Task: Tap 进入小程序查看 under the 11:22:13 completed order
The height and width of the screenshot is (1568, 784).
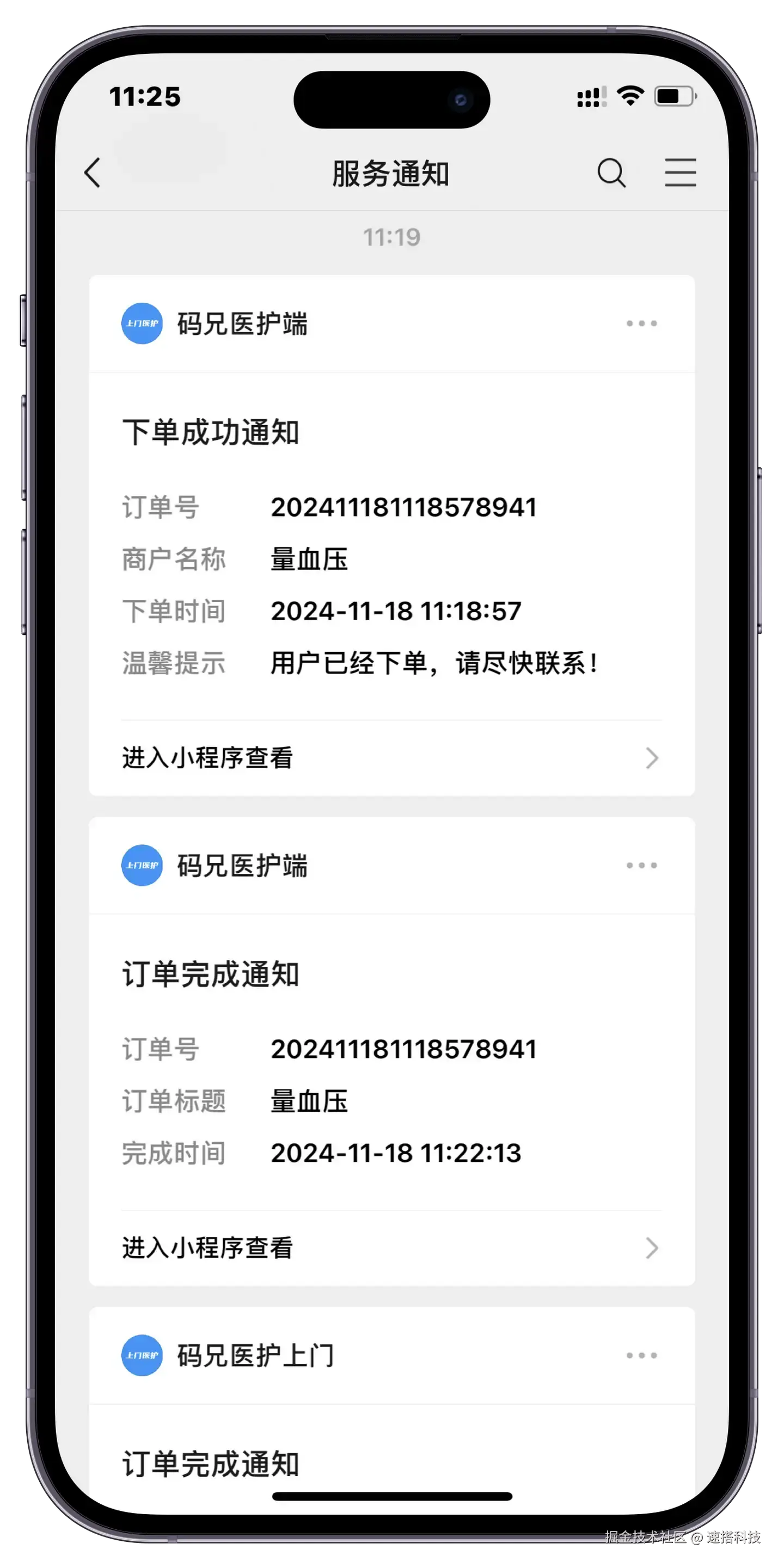Action: click(x=391, y=1248)
